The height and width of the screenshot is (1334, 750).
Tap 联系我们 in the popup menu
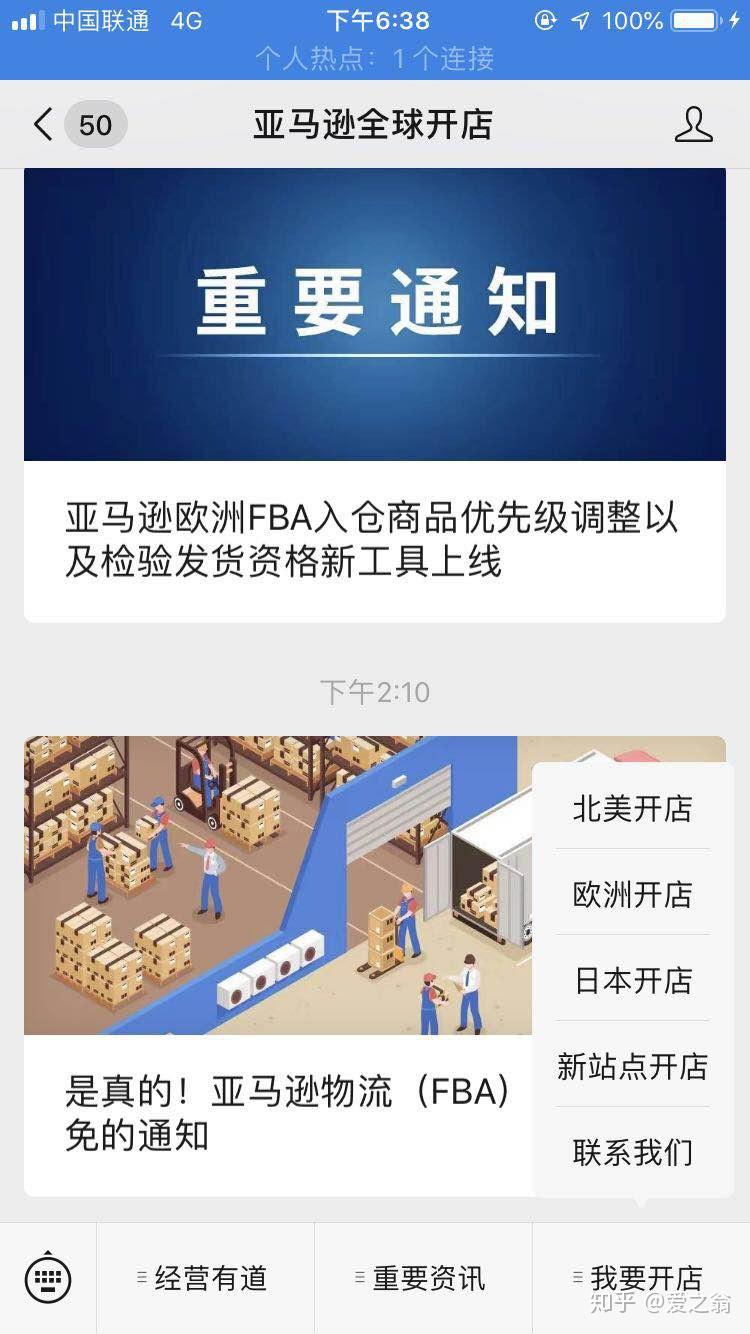tap(632, 1152)
